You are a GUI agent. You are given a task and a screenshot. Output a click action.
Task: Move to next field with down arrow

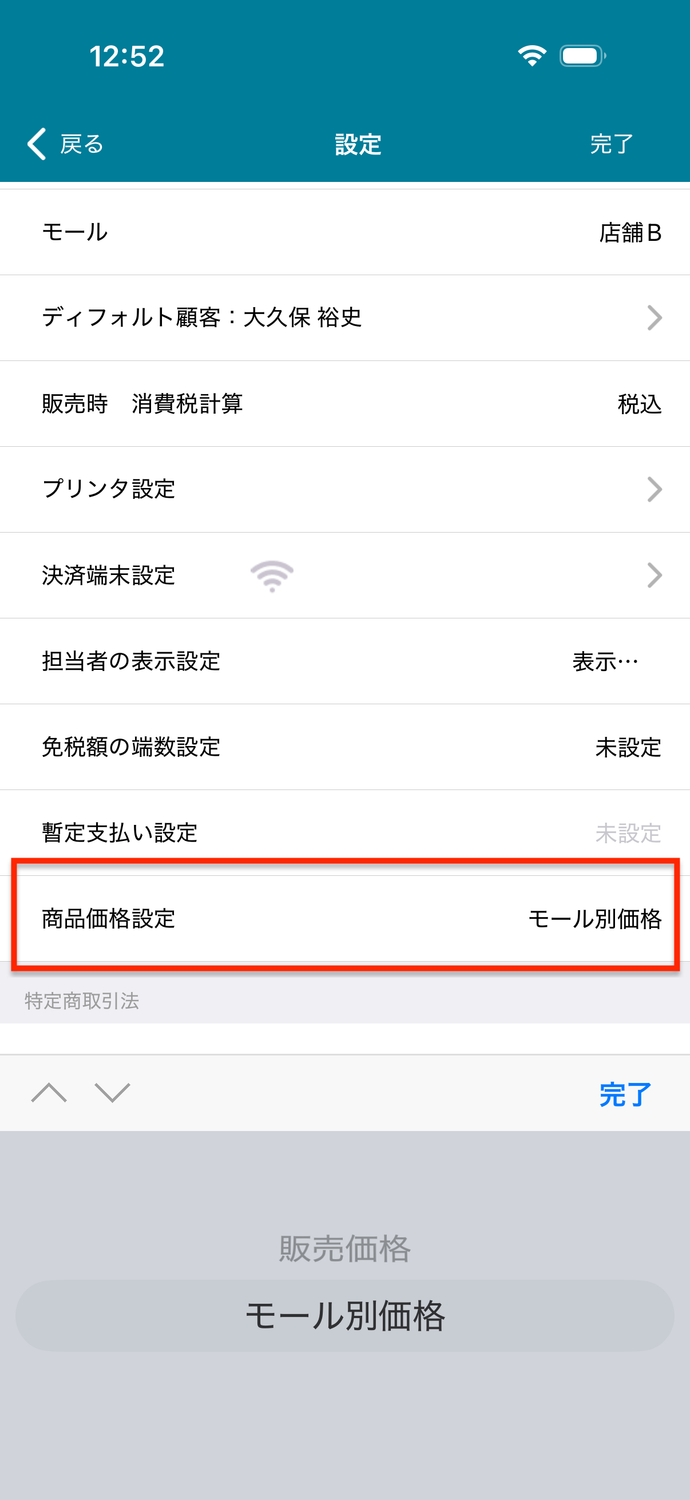(x=113, y=1093)
